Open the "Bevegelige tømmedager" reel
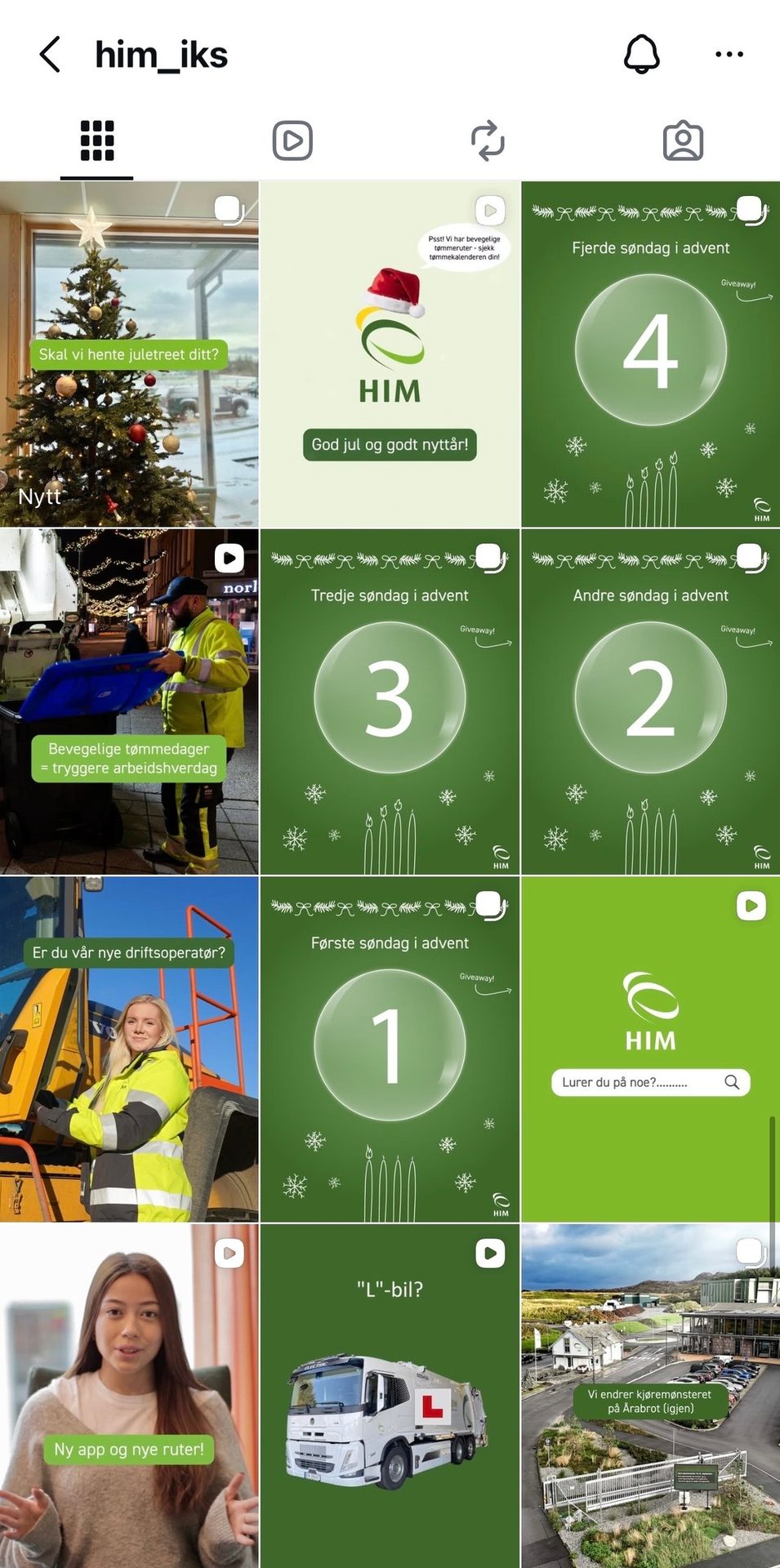780x1568 pixels. [x=129, y=702]
